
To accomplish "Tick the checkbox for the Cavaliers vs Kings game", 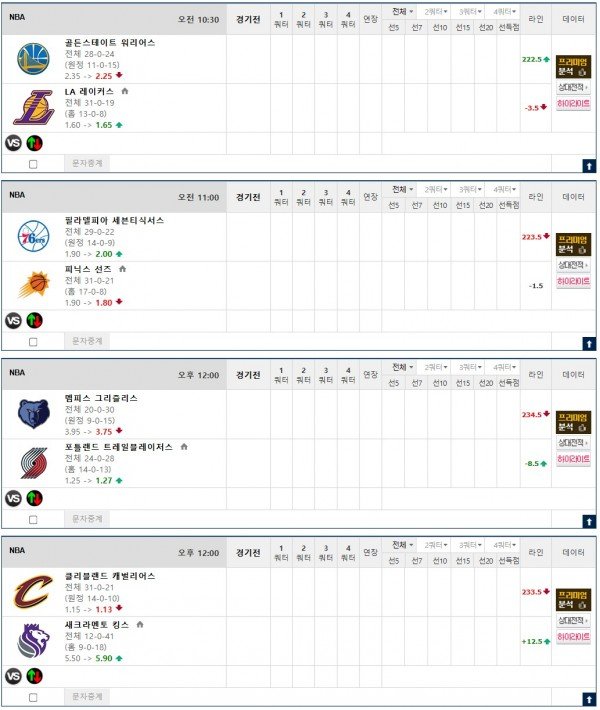I will (x=33, y=698).
